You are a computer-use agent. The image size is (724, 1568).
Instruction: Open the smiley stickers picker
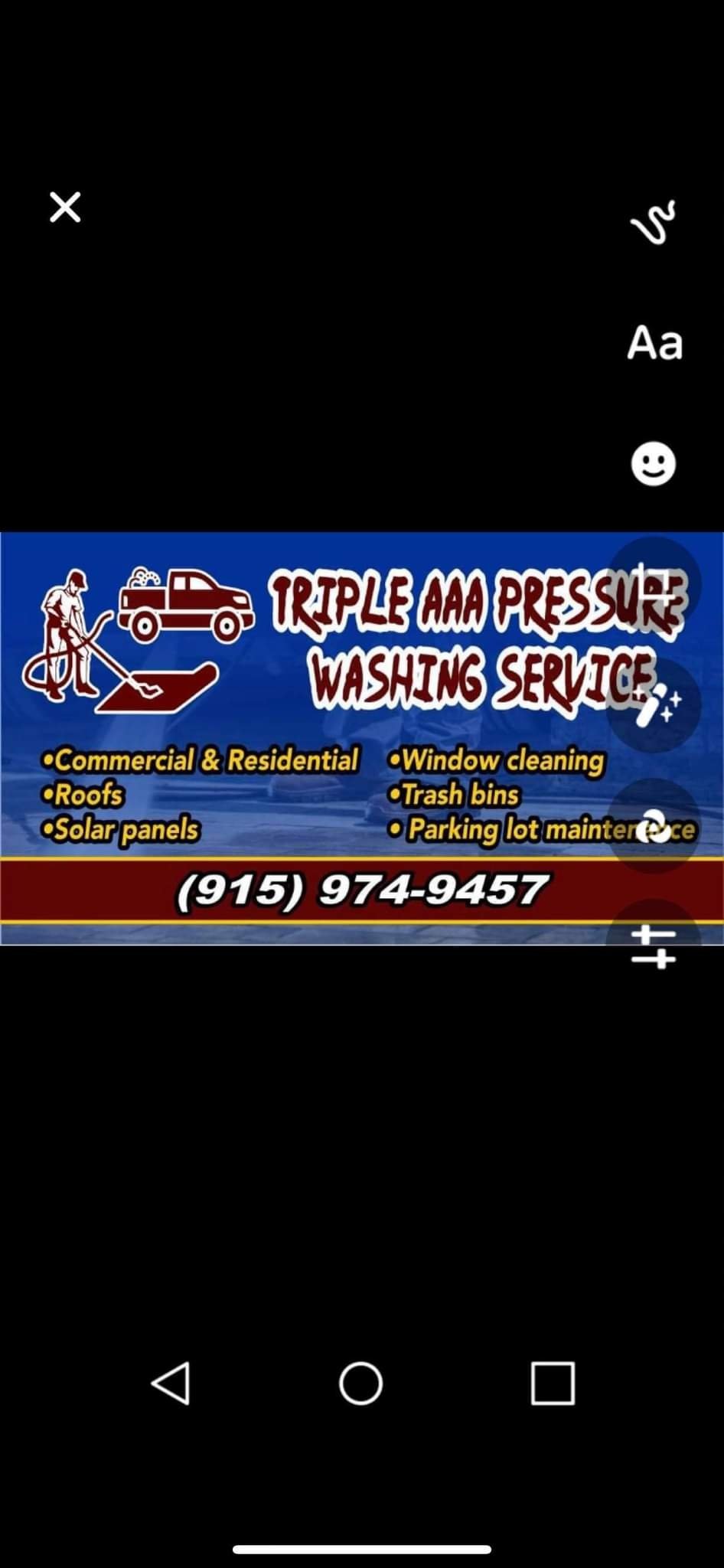(x=653, y=464)
